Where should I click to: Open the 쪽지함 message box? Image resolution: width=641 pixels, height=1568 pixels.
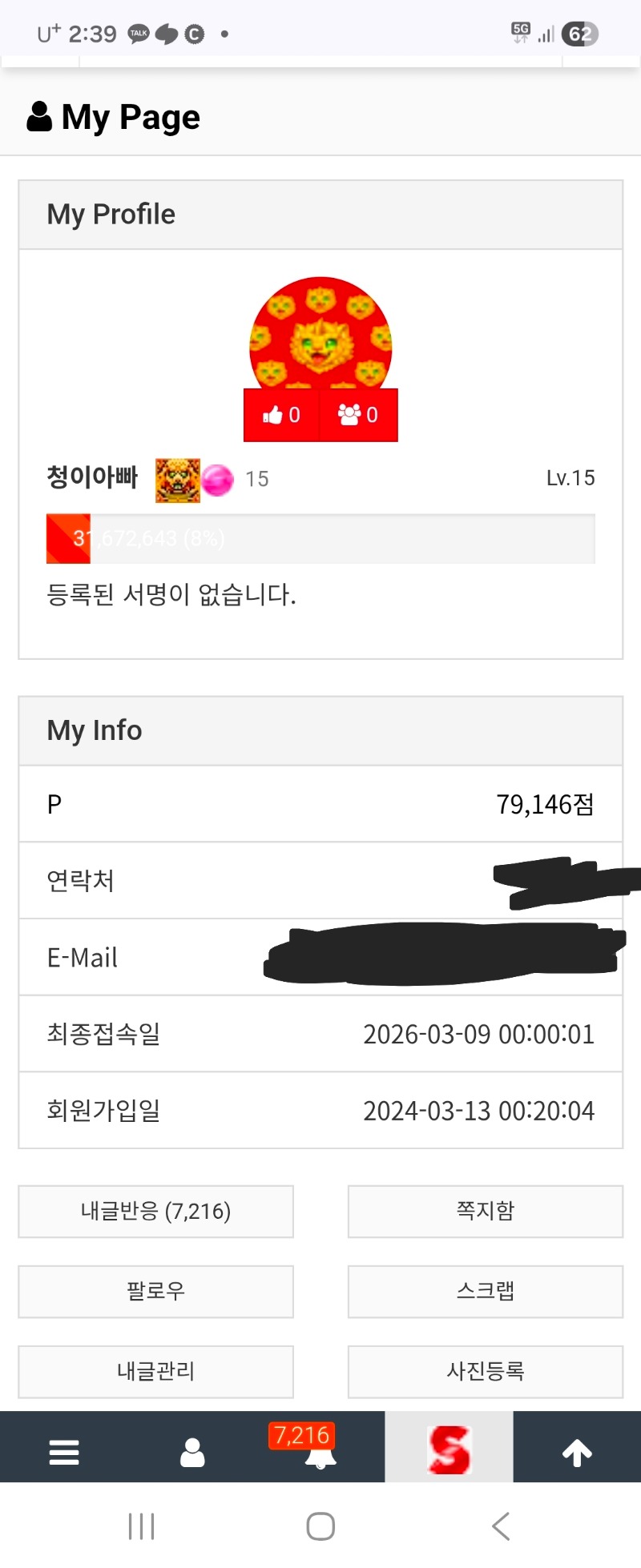pos(485,1211)
